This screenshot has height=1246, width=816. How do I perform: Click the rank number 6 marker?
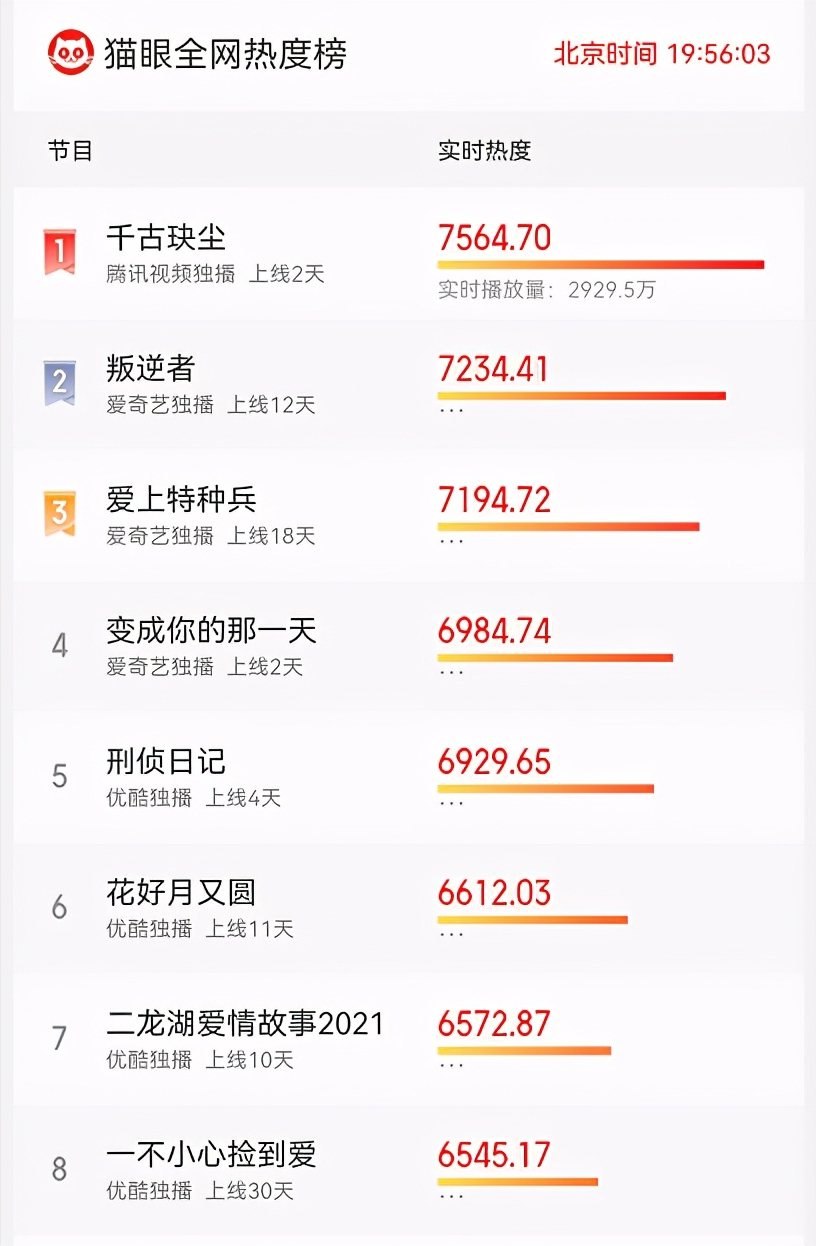pos(62,903)
